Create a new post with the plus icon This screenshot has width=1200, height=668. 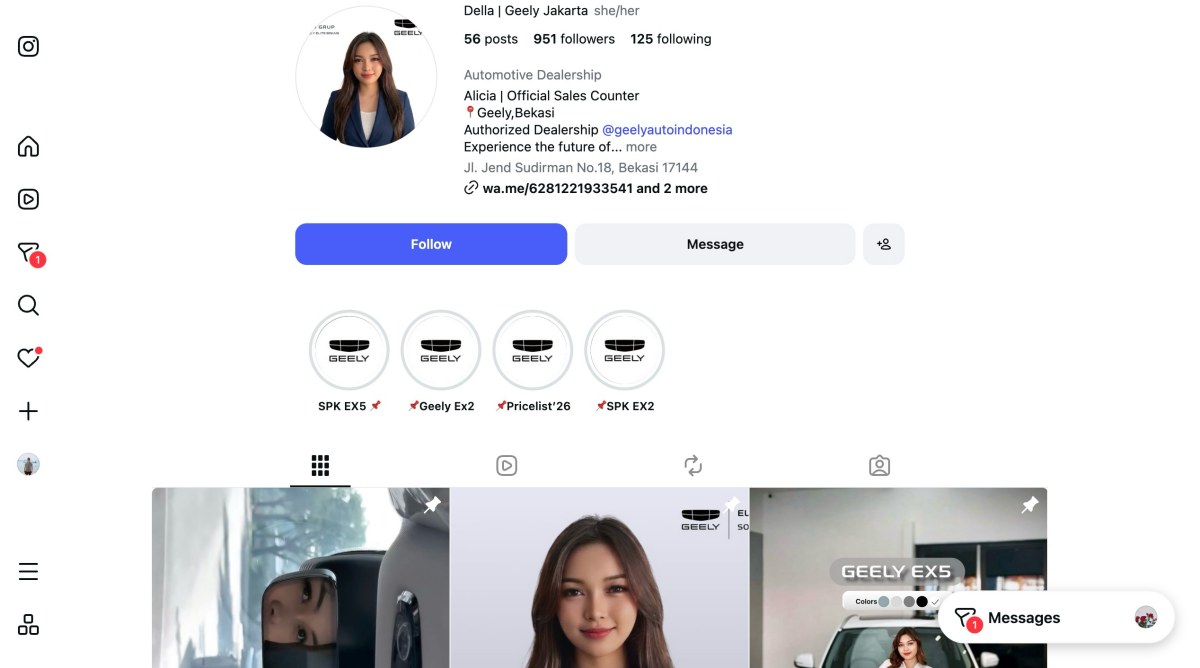pos(29,411)
